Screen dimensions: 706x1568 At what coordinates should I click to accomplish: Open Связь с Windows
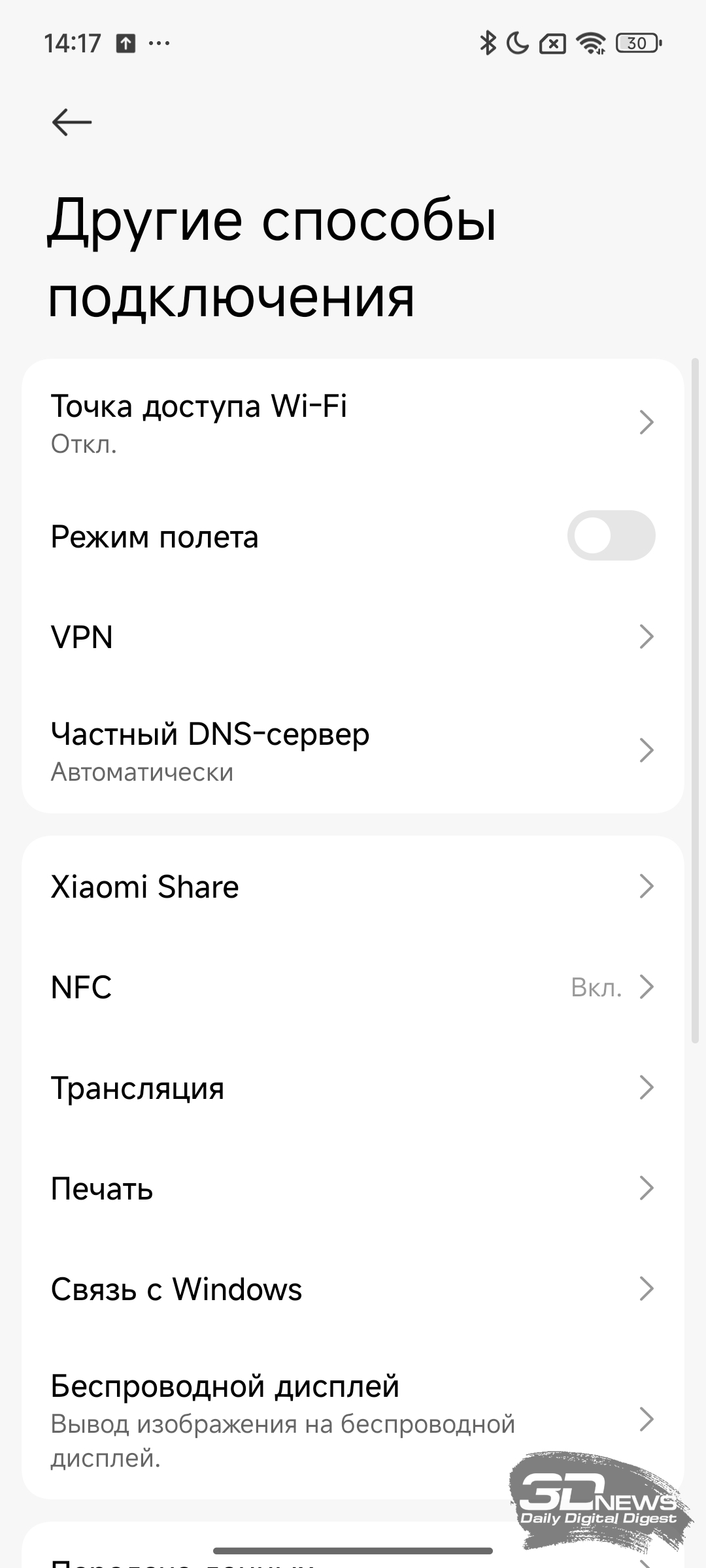(x=353, y=1289)
